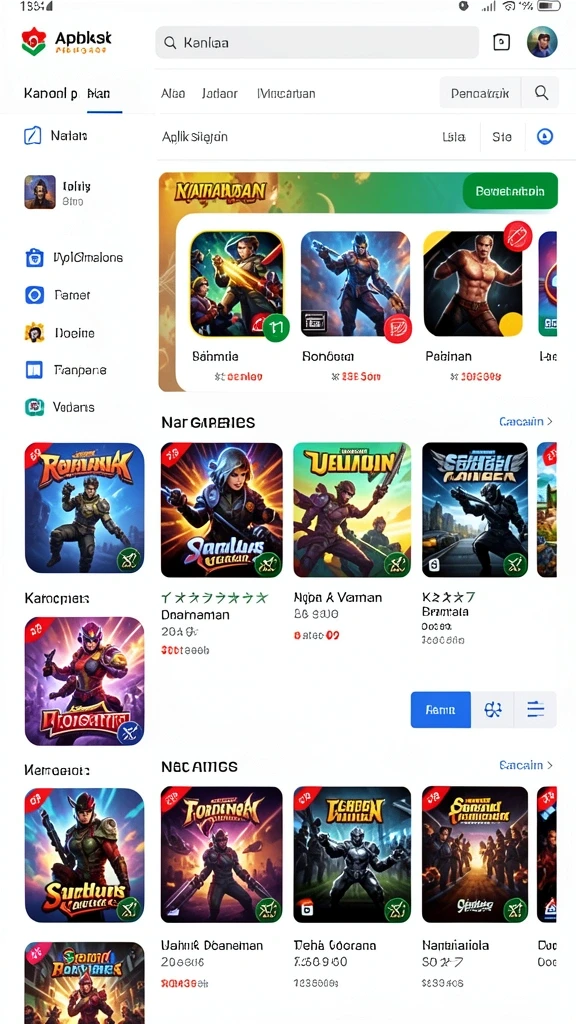Viewport: 576px width, 1024px height.
Task: Tap the blue Ranna button
Action: pos(440,710)
